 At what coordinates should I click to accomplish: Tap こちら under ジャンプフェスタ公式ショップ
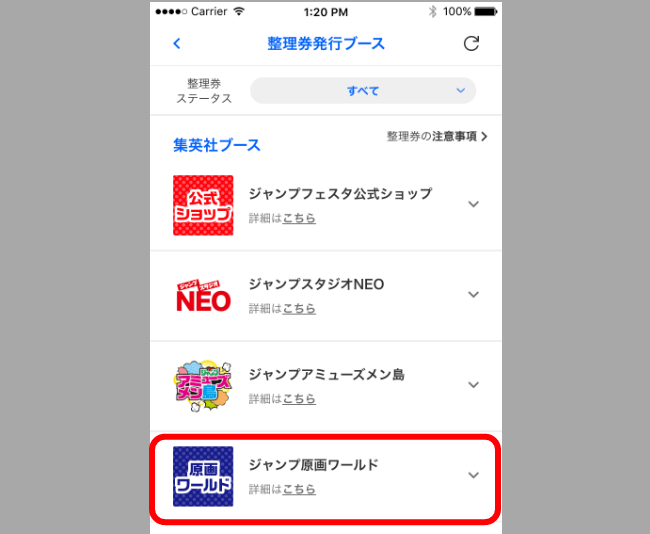[299, 218]
